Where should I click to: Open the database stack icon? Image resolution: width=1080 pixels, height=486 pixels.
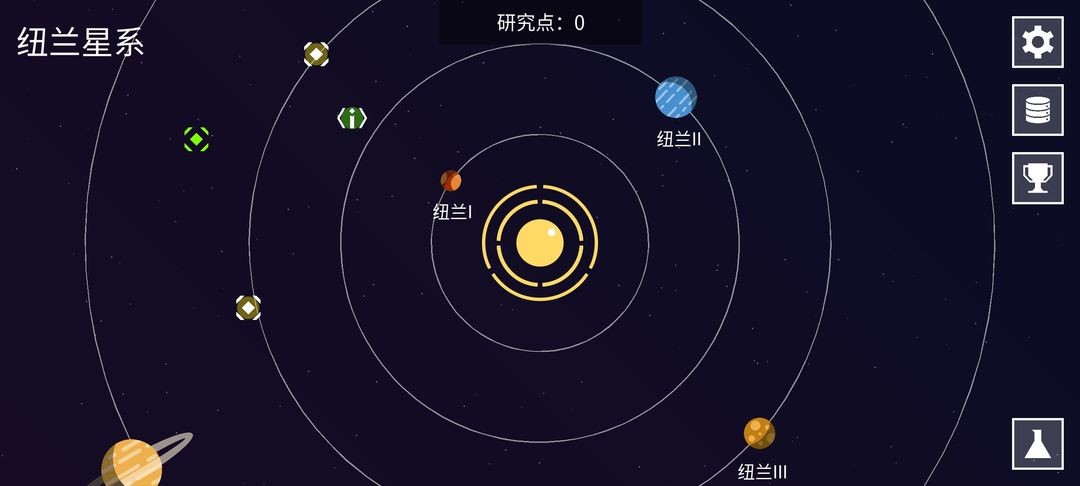pyautogui.click(x=1037, y=110)
